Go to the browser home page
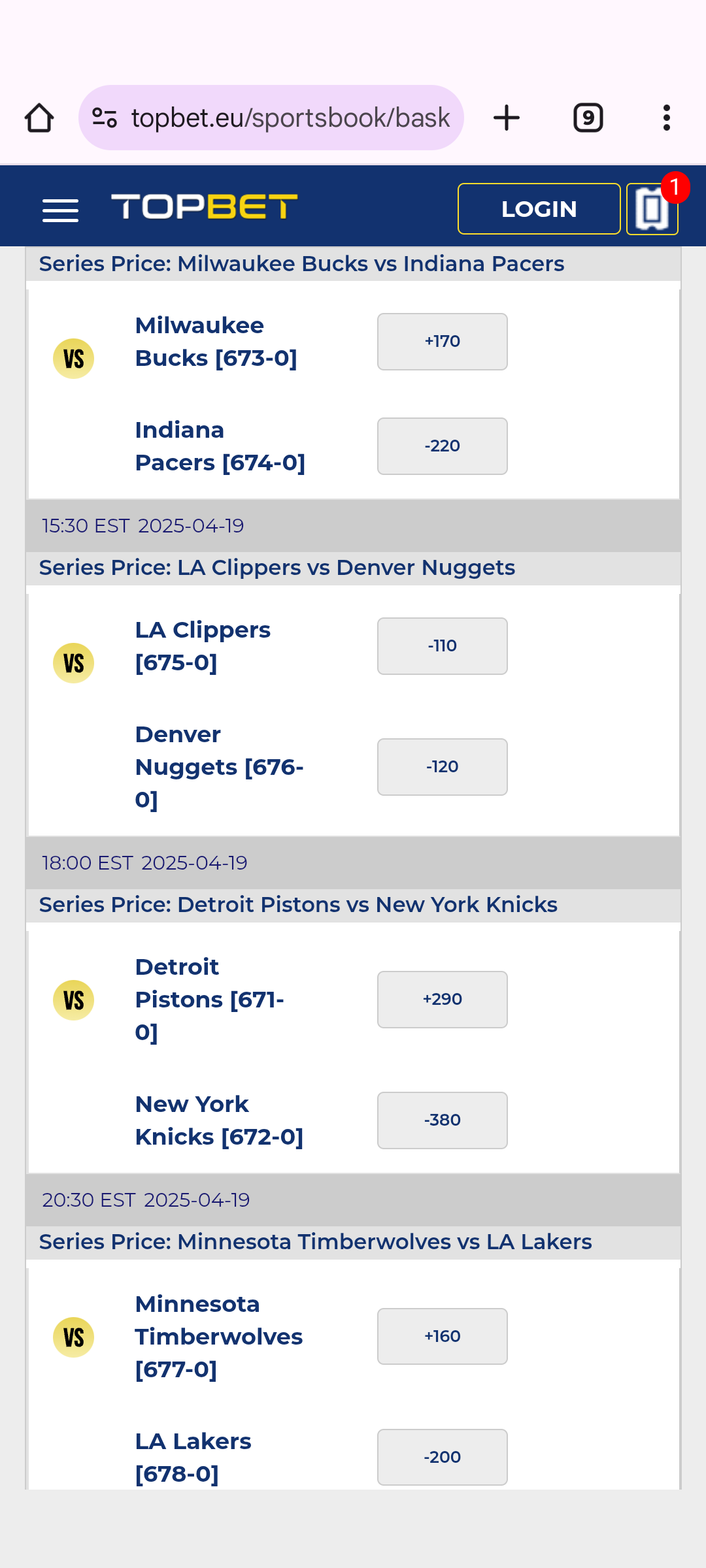 (39, 118)
